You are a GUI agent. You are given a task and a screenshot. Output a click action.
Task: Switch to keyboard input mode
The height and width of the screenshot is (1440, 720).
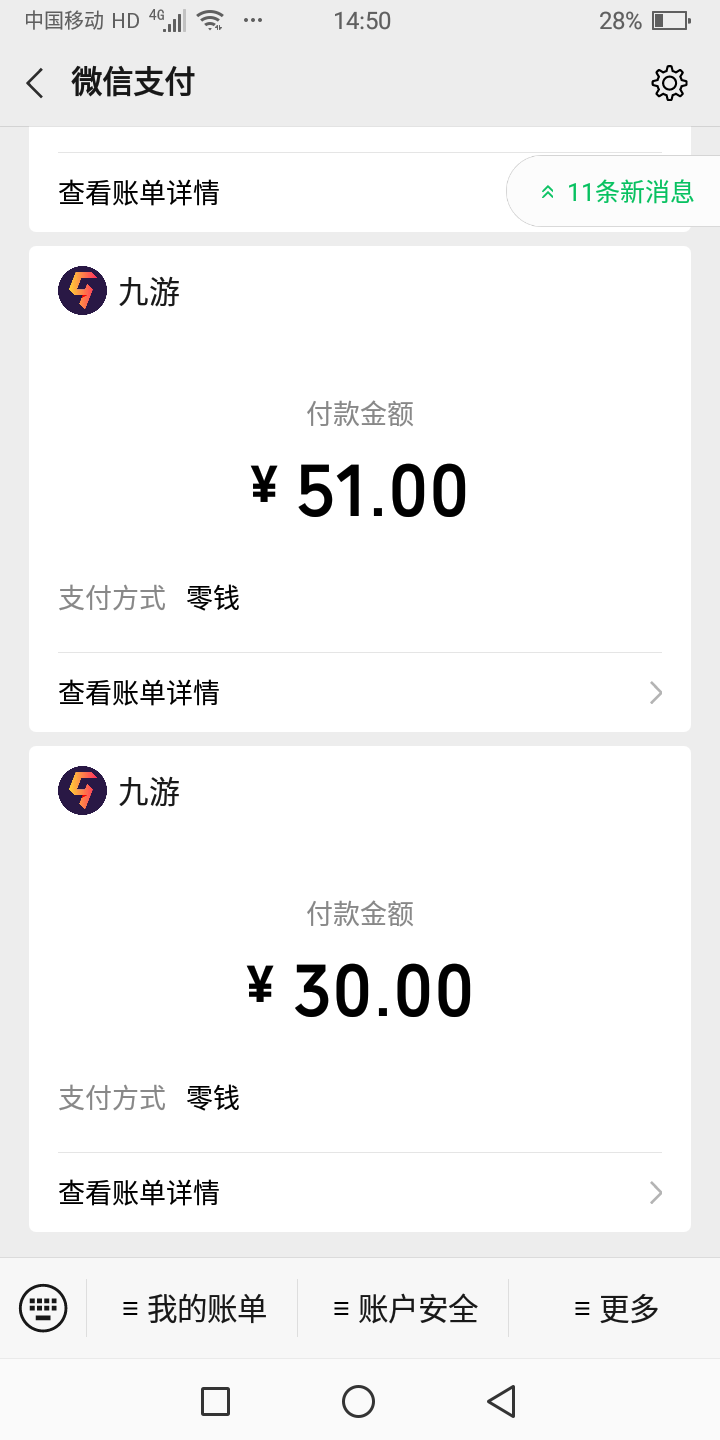pos(43,1308)
